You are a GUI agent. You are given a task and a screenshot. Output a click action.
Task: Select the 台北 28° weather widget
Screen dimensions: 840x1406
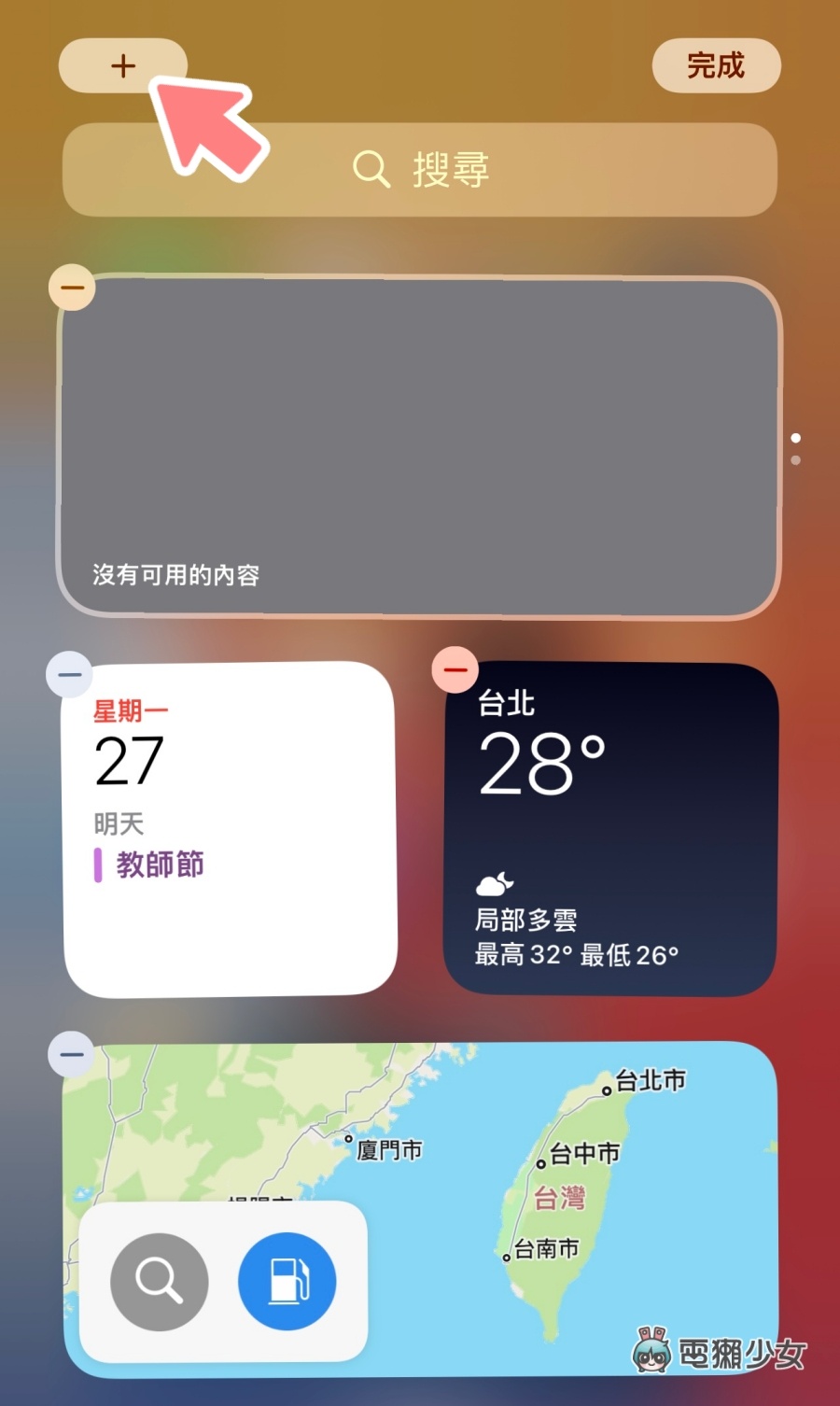[609, 829]
